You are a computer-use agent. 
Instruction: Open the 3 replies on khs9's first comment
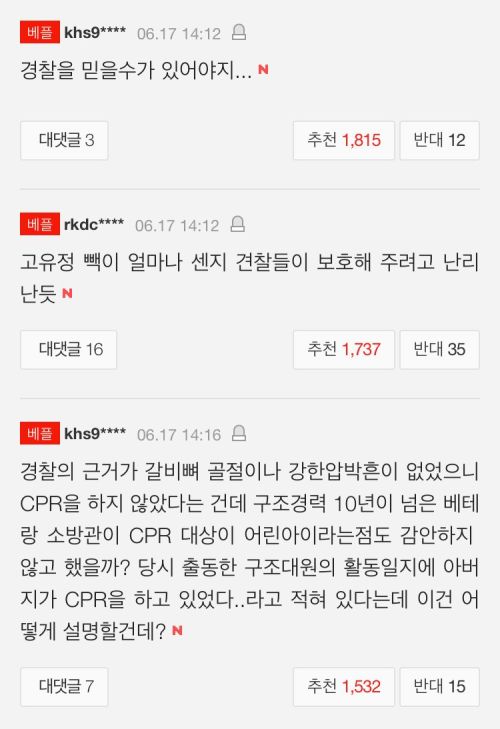click(x=64, y=140)
